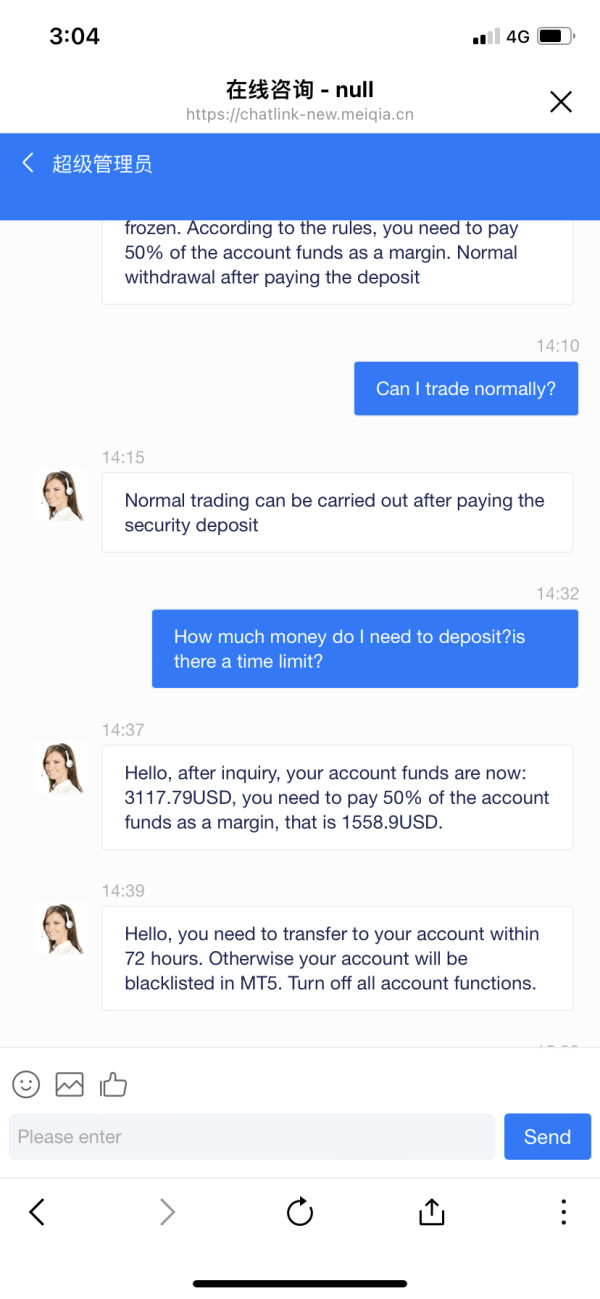Close the online consultation web page
600x1299 pixels.
point(561,101)
